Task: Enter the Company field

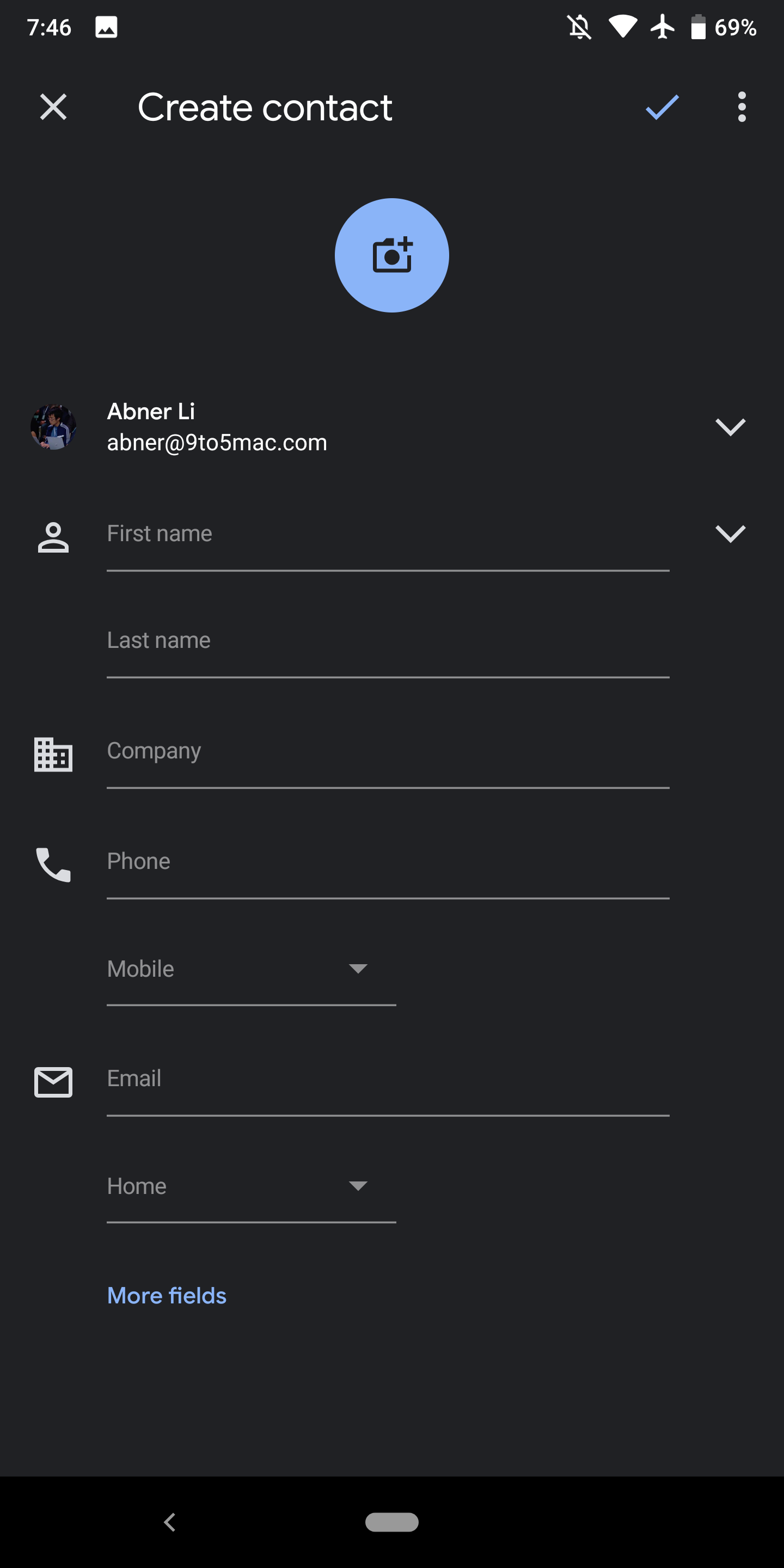Action: coord(388,755)
